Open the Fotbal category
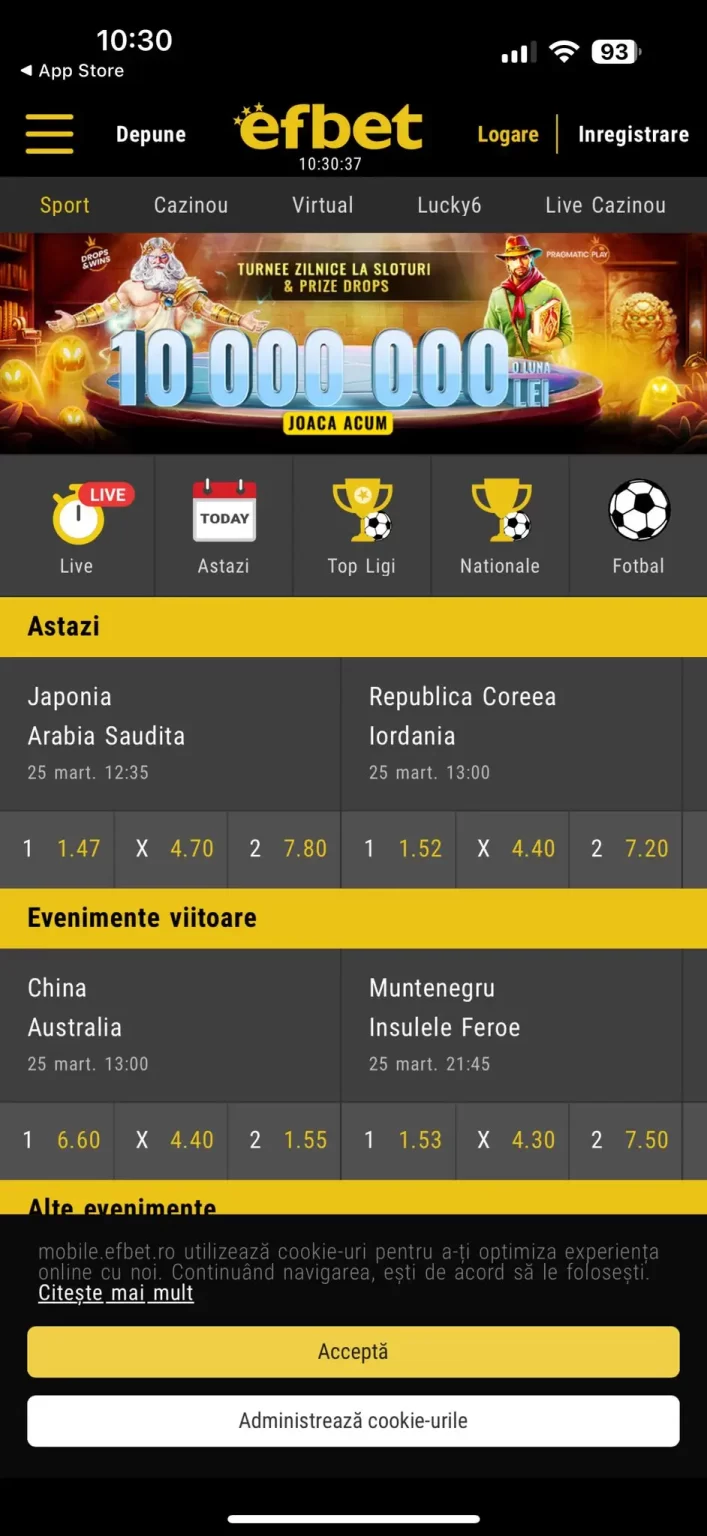Viewport: 707px width, 1536px height. tap(638, 527)
